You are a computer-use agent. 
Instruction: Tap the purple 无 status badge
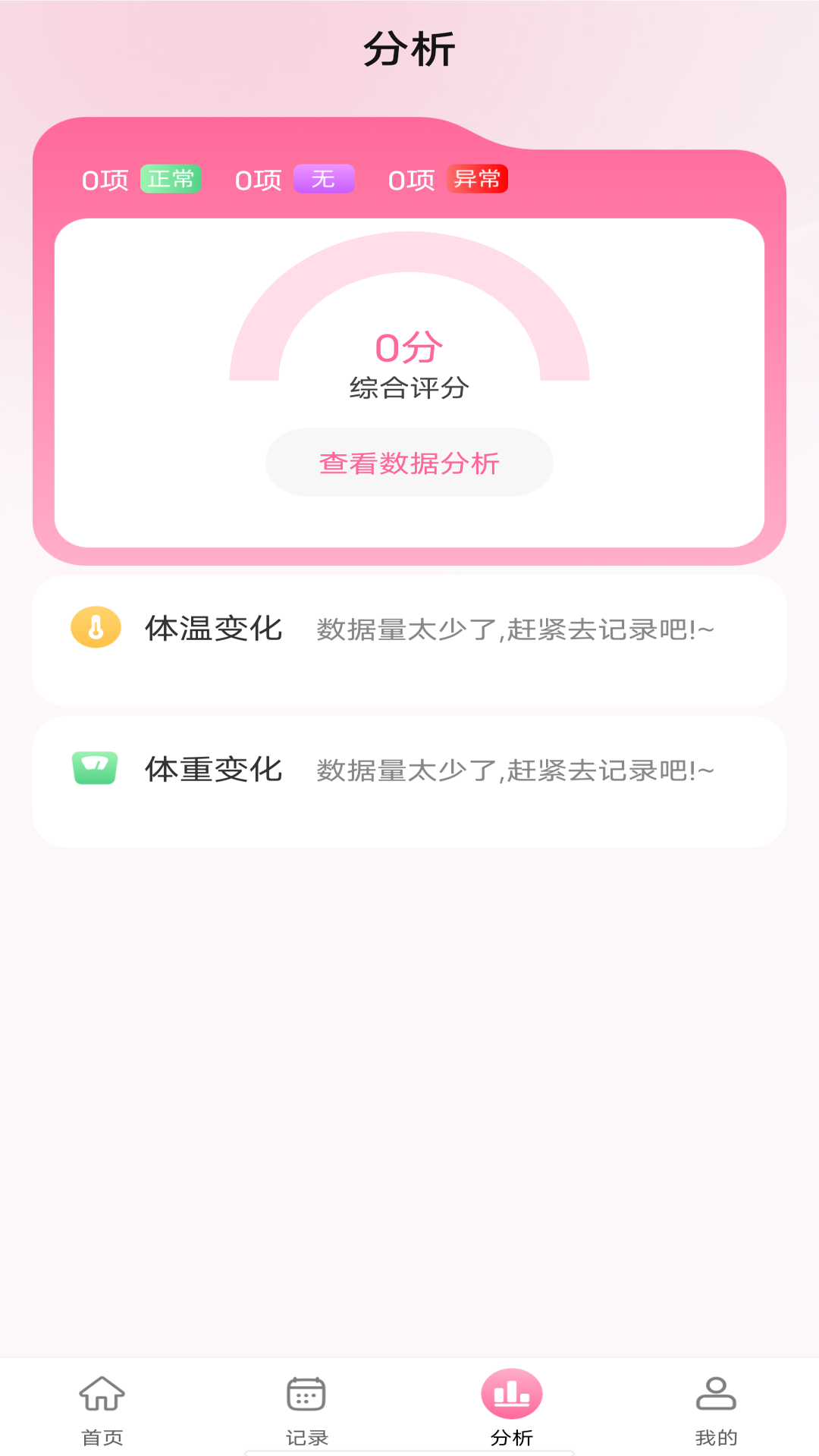(x=324, y=179)
